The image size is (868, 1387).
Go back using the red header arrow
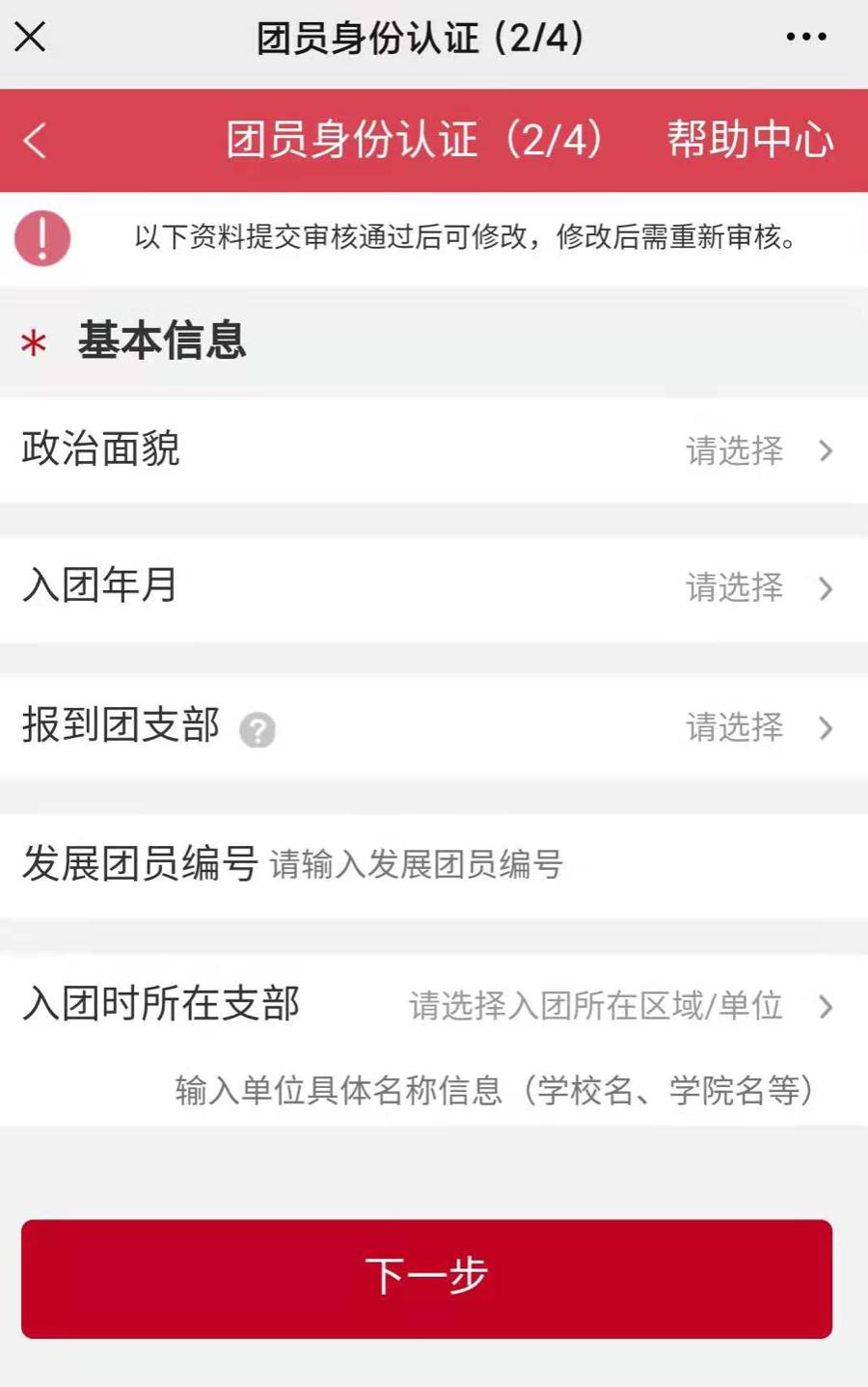[35, 141]
